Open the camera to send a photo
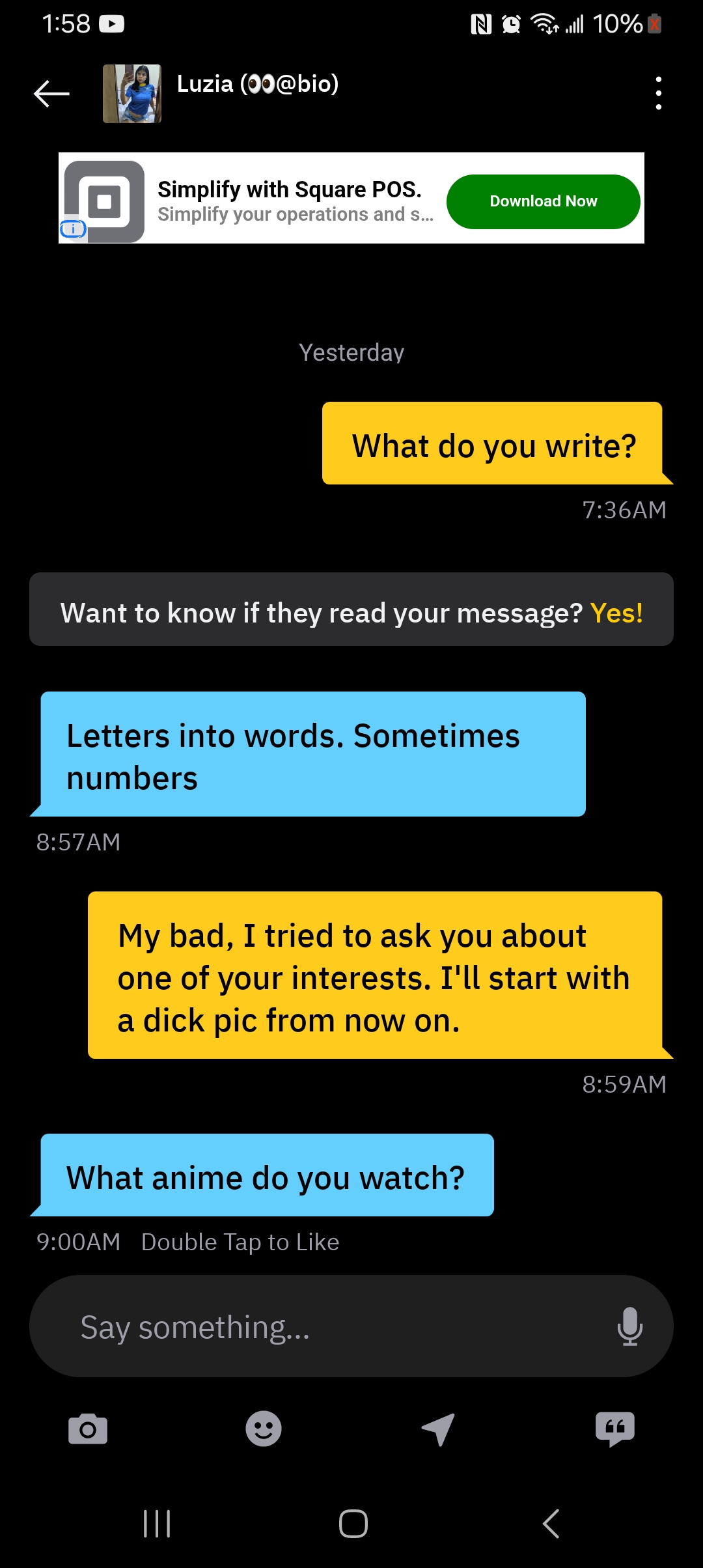The image size is (703, 1568). [x=88, y=1429]
